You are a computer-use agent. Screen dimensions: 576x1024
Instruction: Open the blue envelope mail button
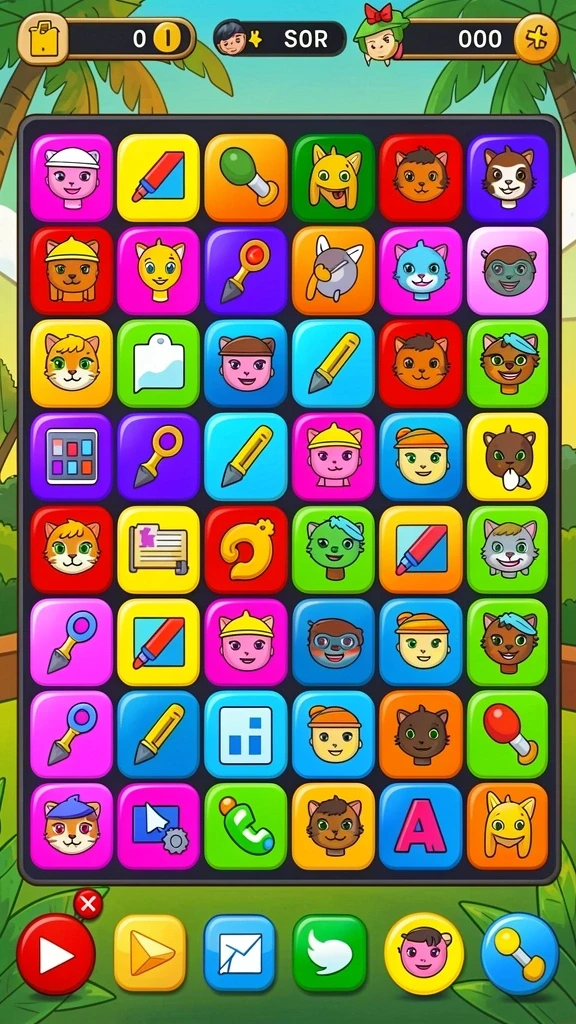pyautogui.click(x=240, y=952)
